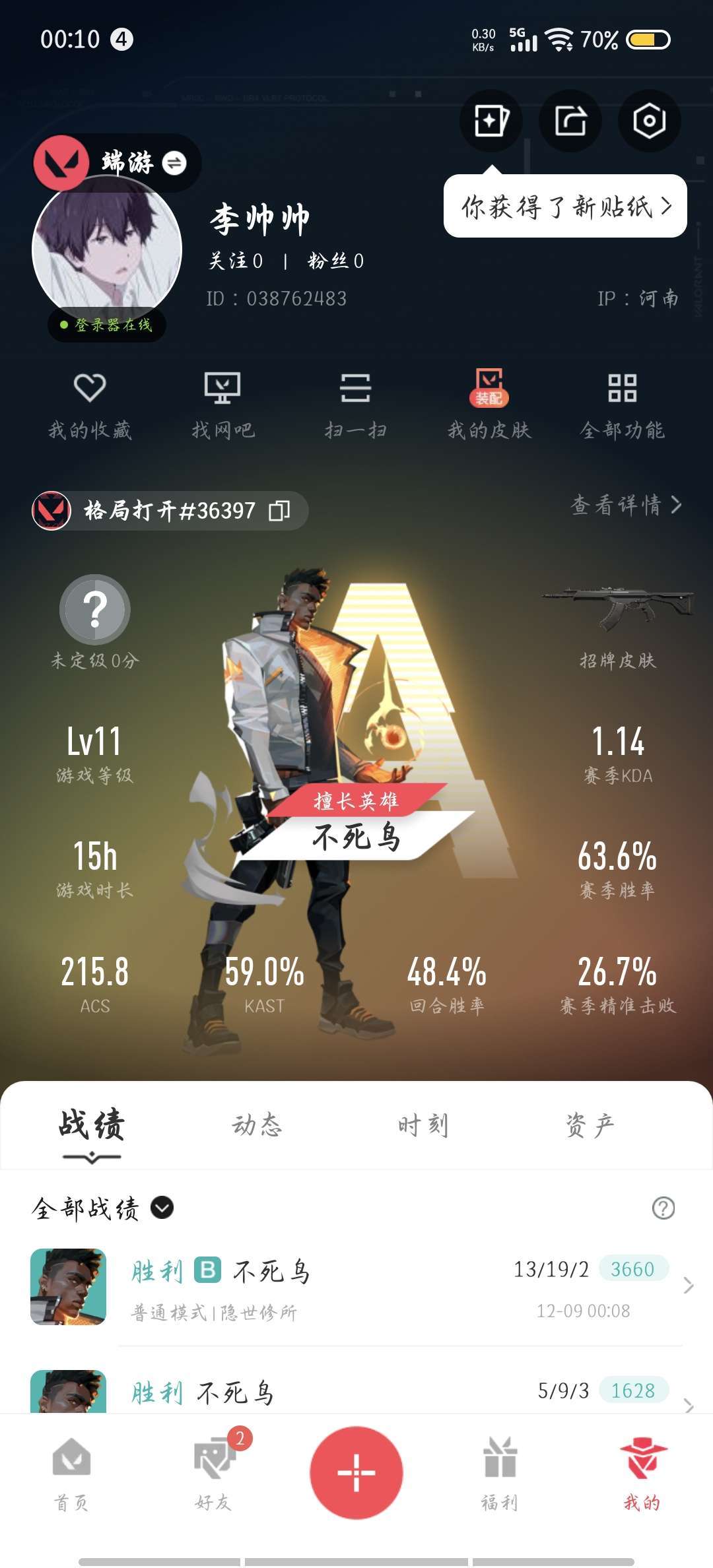
Task: Switch to the 时刻 tab
Action: 423,1125
